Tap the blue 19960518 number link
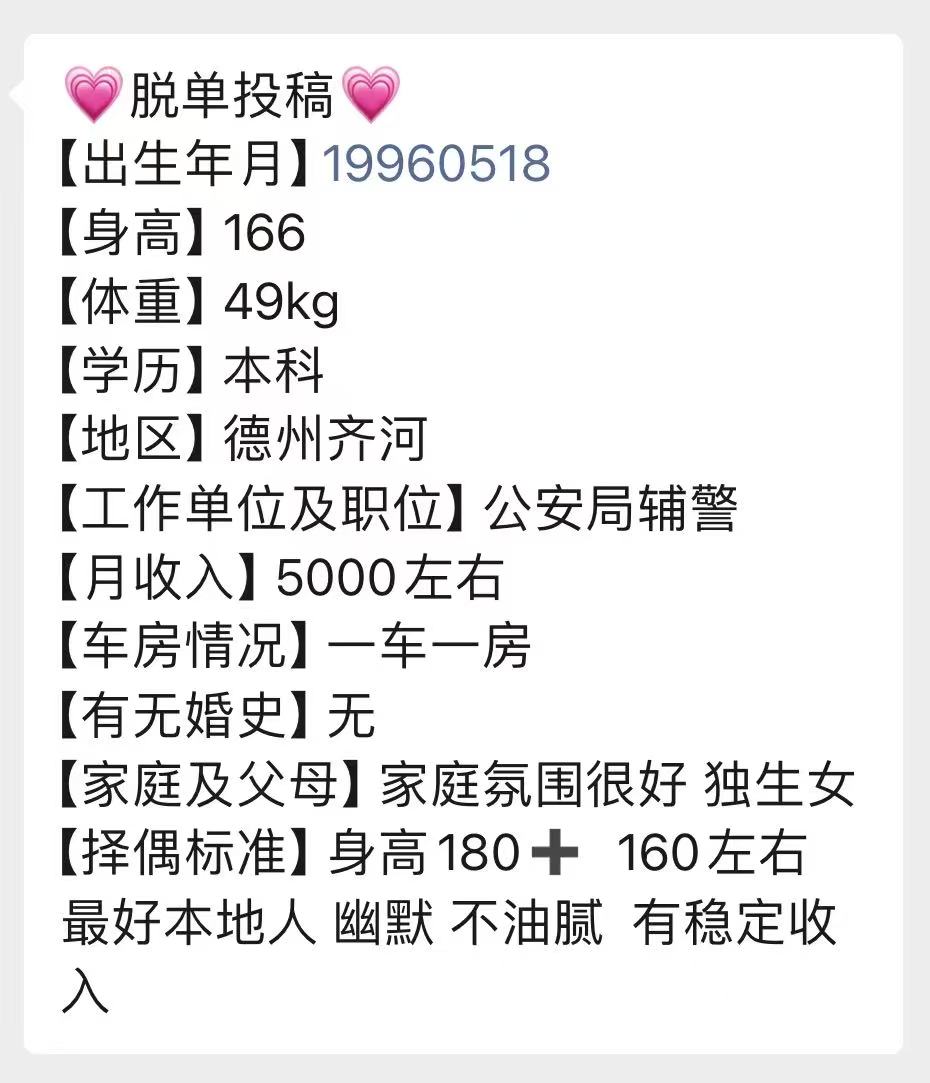 (x=436, y=163)
